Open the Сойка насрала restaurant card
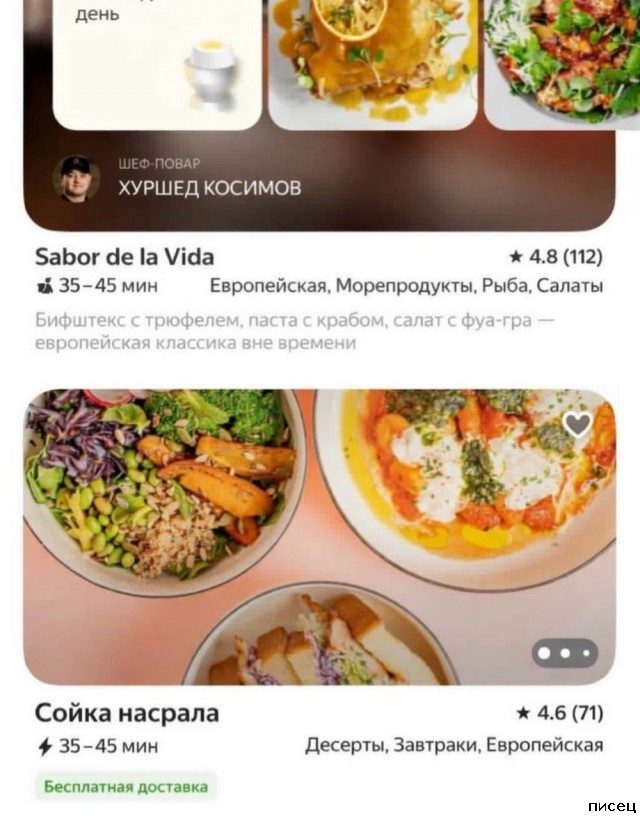Image resolution: width=640 pixels, height=816 pixels. click(127, 713)
